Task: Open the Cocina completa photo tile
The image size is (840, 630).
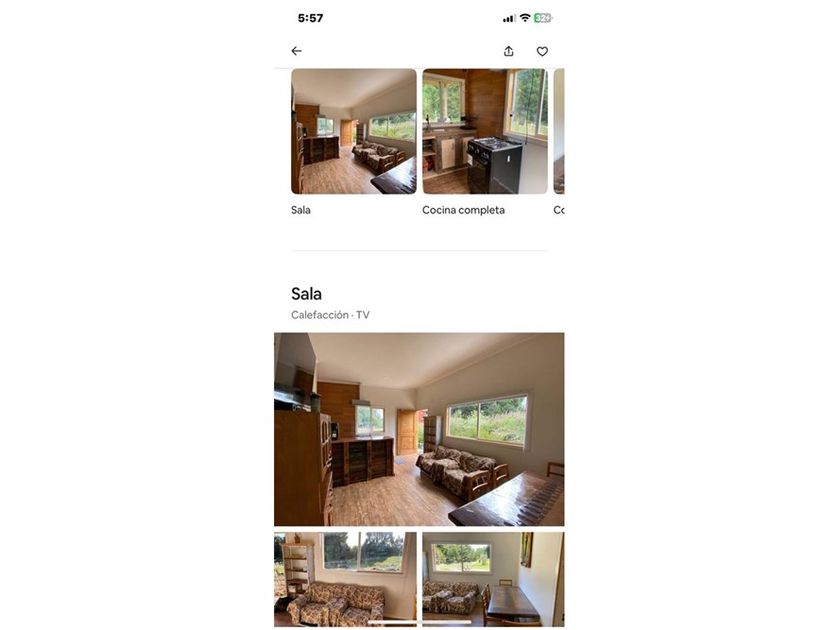Action: click(x=484, y=131)
